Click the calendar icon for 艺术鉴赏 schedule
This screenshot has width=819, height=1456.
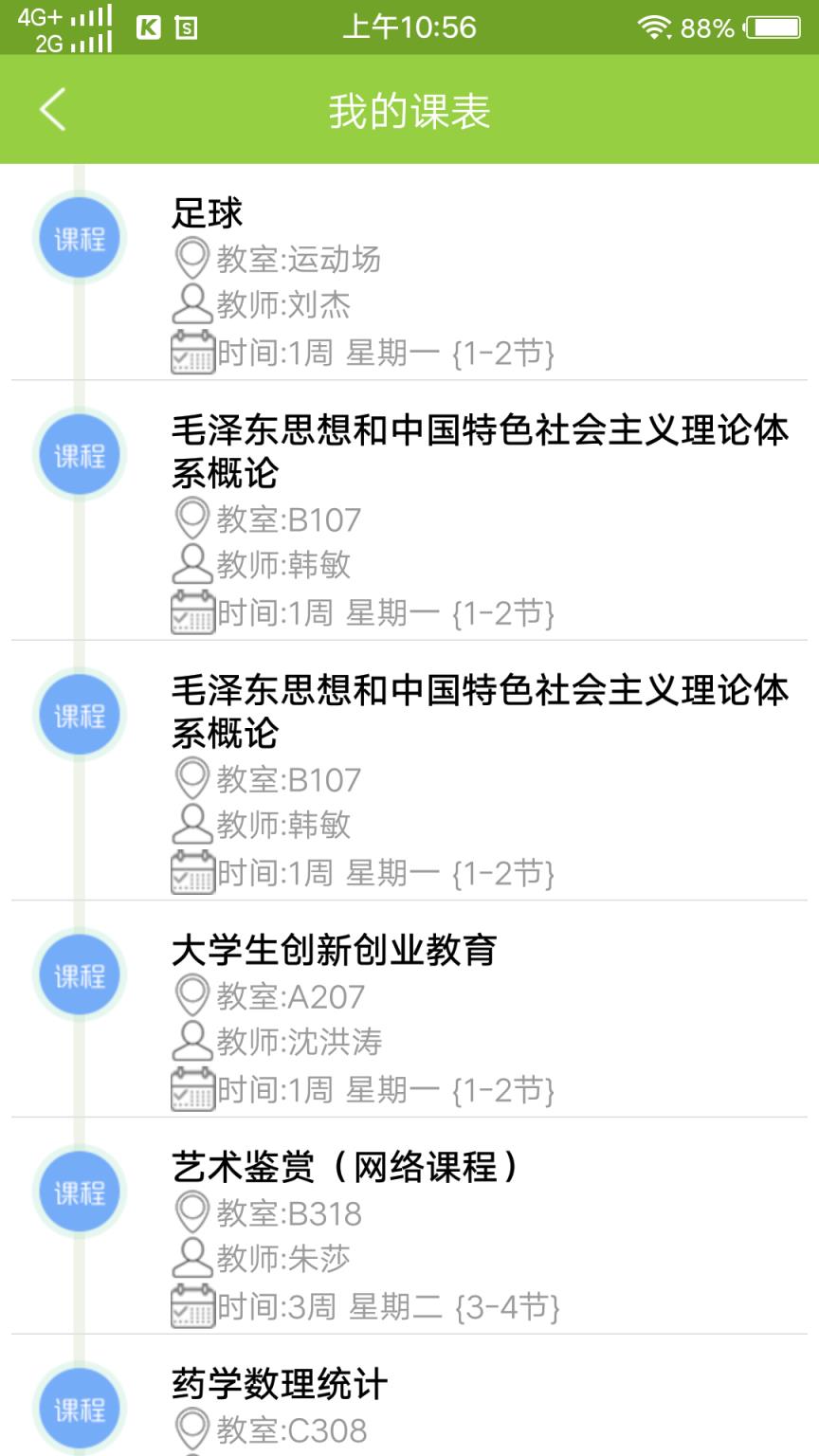click(191, 1305)
